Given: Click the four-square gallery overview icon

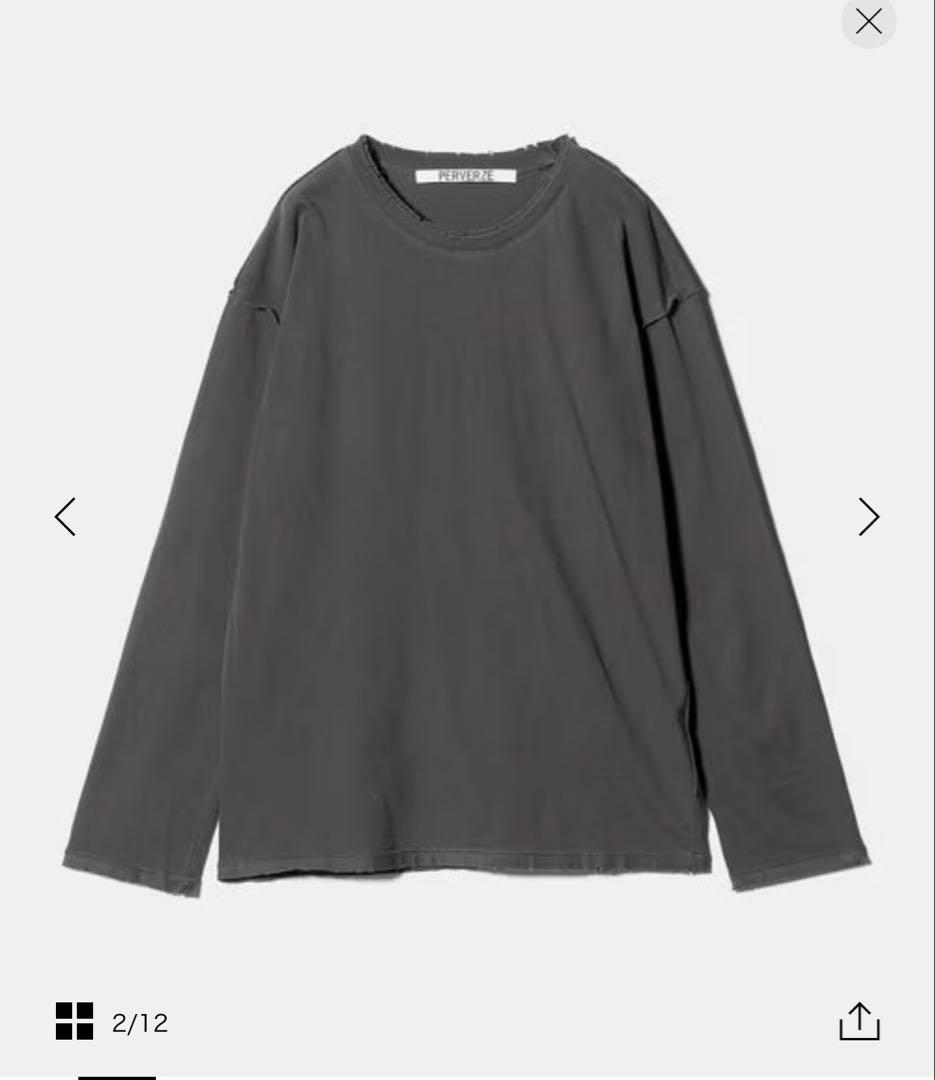Looking at the screenshot, I should (75, 1022).
